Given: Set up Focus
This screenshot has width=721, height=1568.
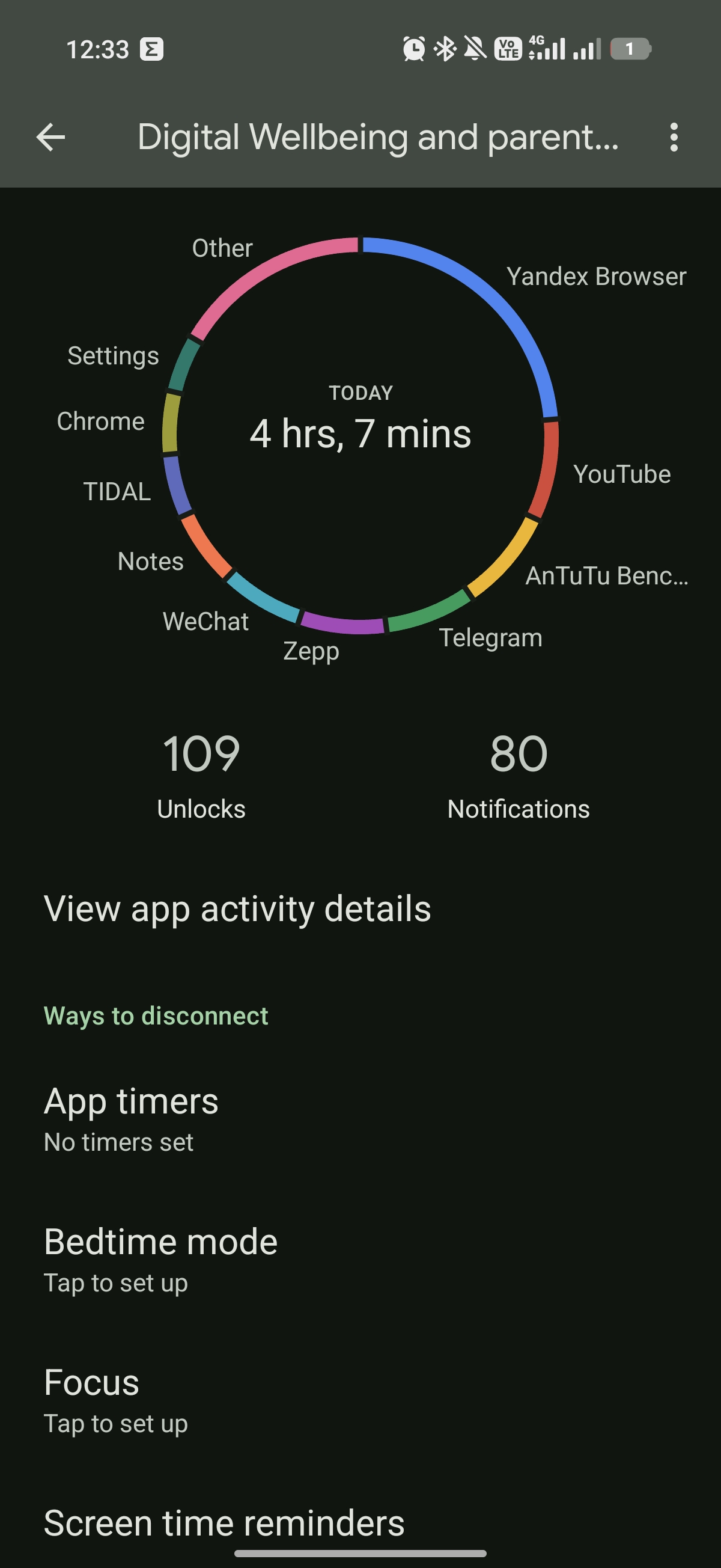Looking at the screenshot, I should (x=115, y=1399).
